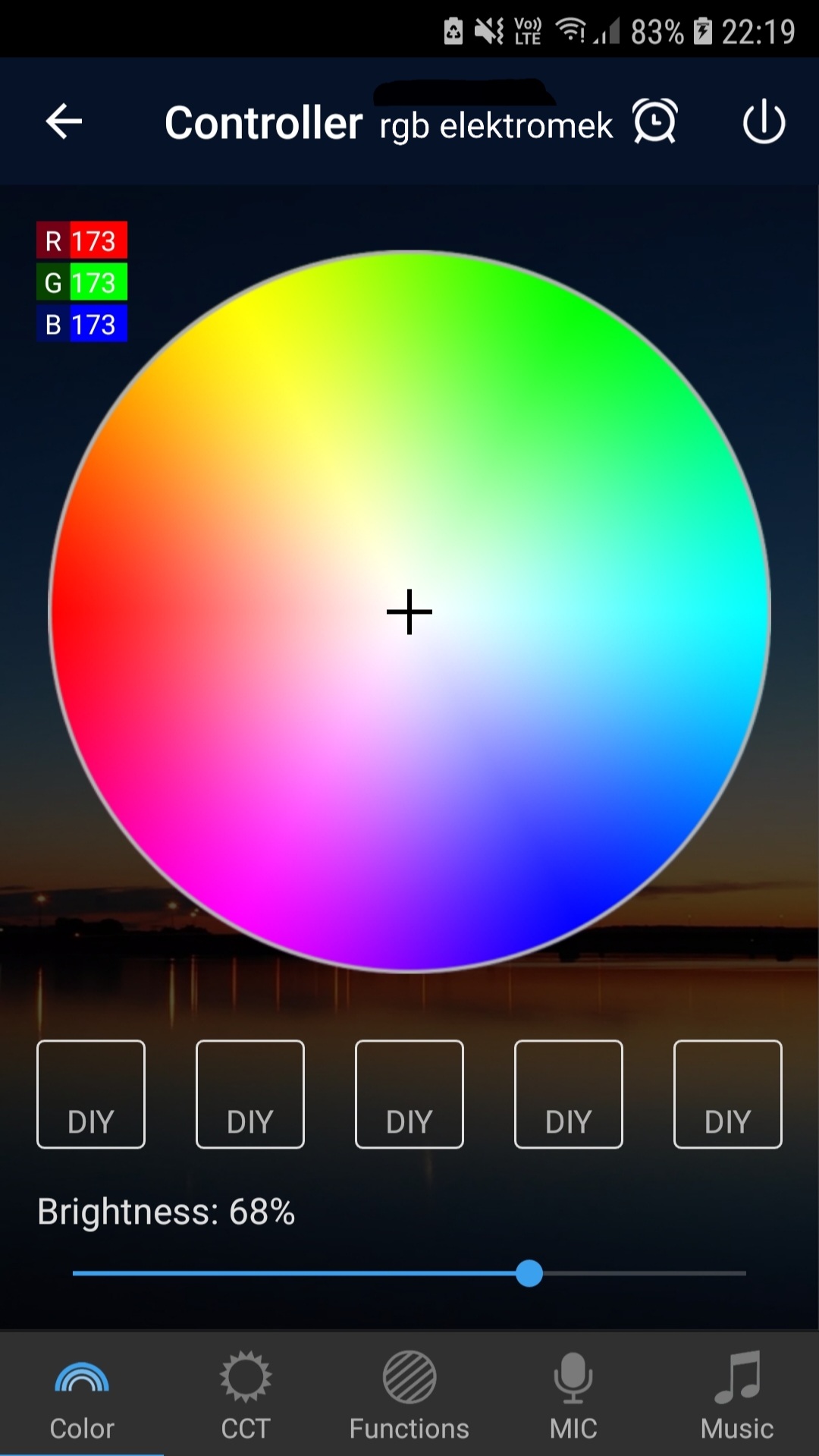
Task: Go back using the arrow icon
Action: click(64, 121)
